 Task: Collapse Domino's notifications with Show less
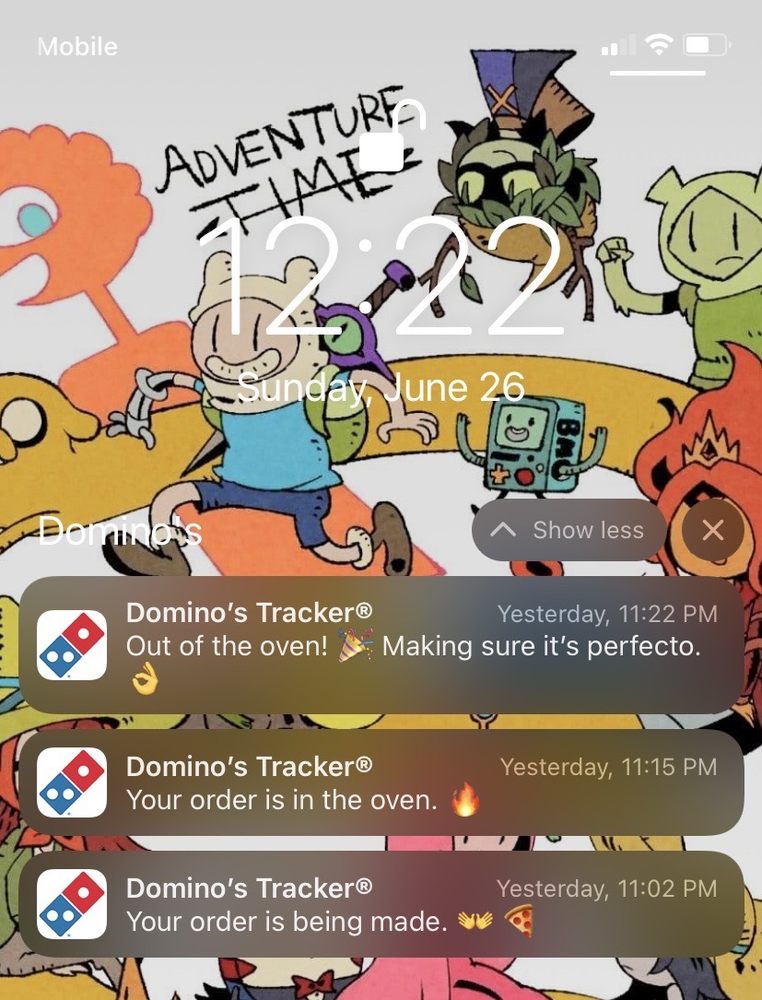click(x=569, y=530)
